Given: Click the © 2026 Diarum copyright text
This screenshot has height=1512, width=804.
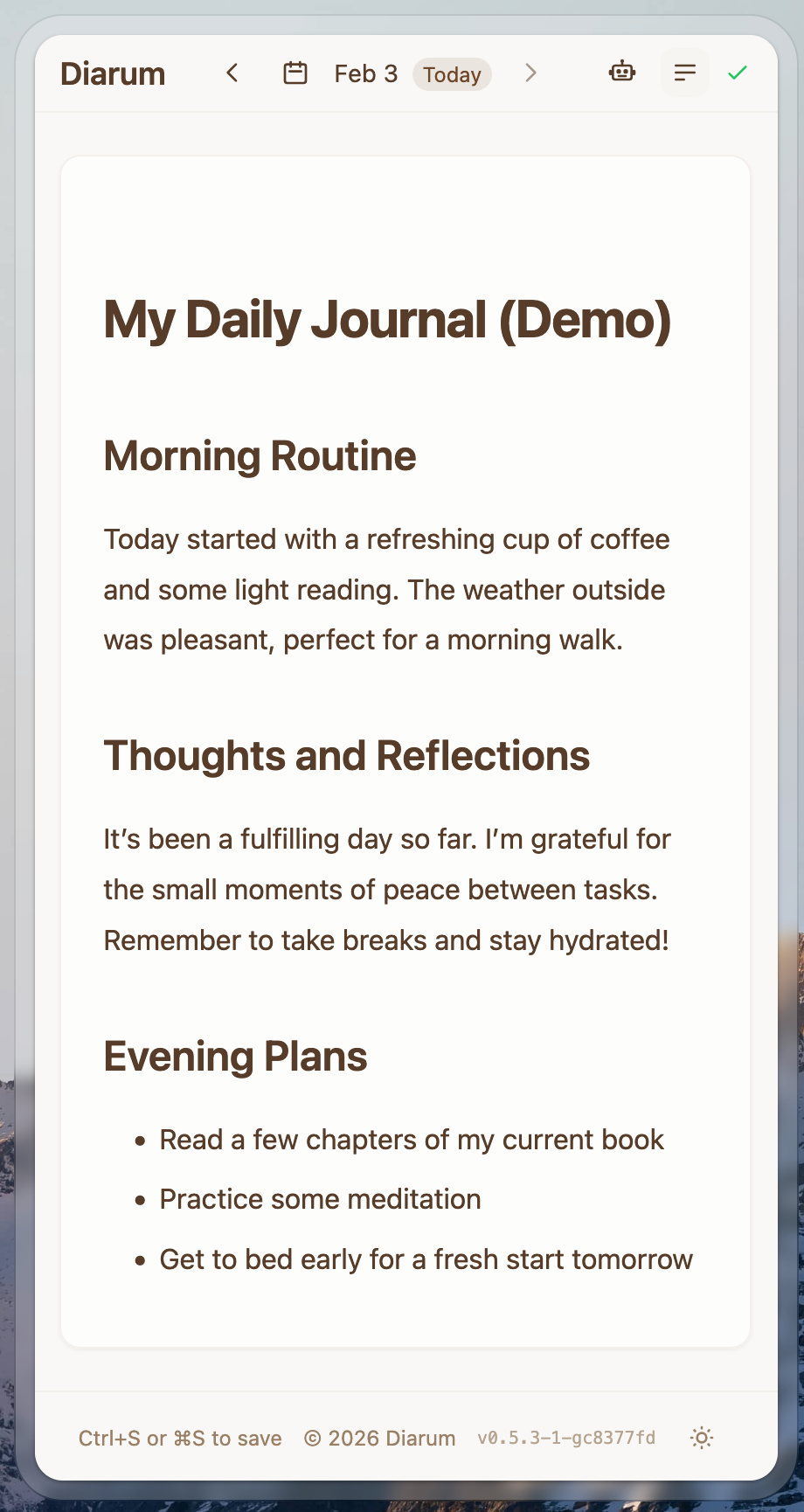Looking at the screenshot, I should point(379,1438).
